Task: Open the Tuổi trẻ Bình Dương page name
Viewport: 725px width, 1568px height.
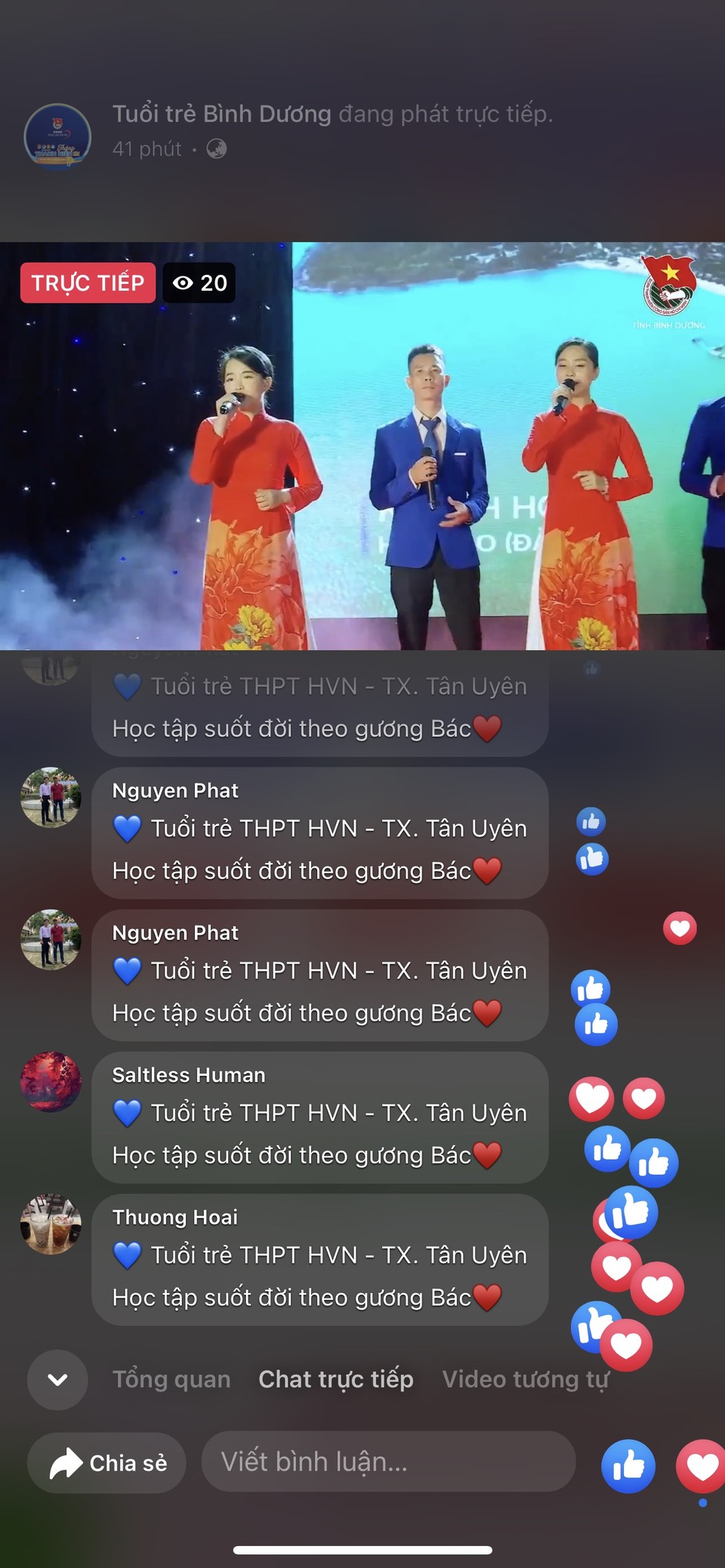Action: tap(221, 114)
